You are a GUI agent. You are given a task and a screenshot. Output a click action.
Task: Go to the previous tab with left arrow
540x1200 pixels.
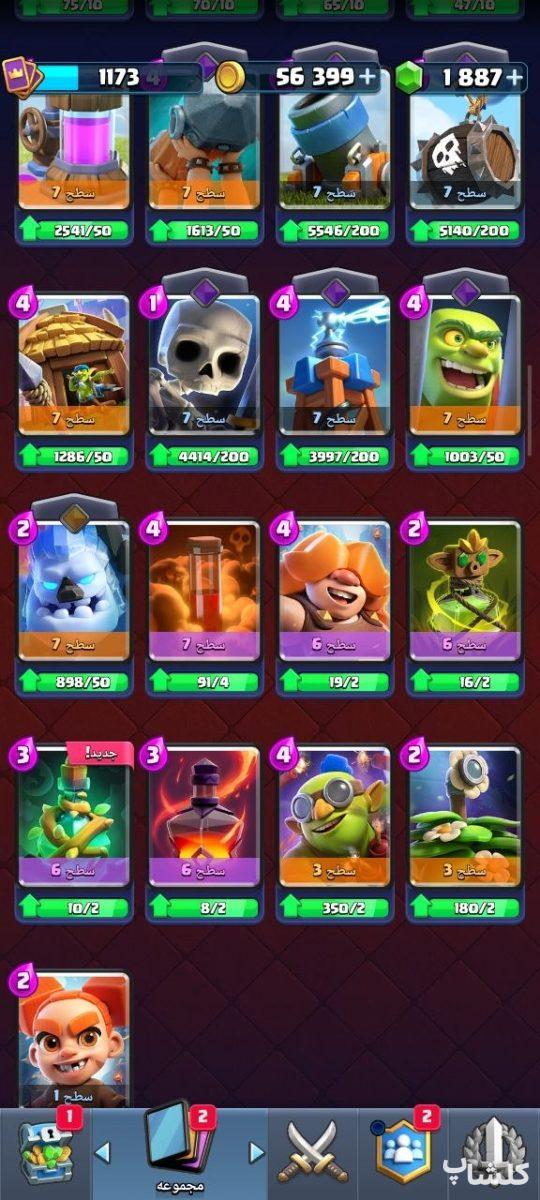[x=102, y=1153]
